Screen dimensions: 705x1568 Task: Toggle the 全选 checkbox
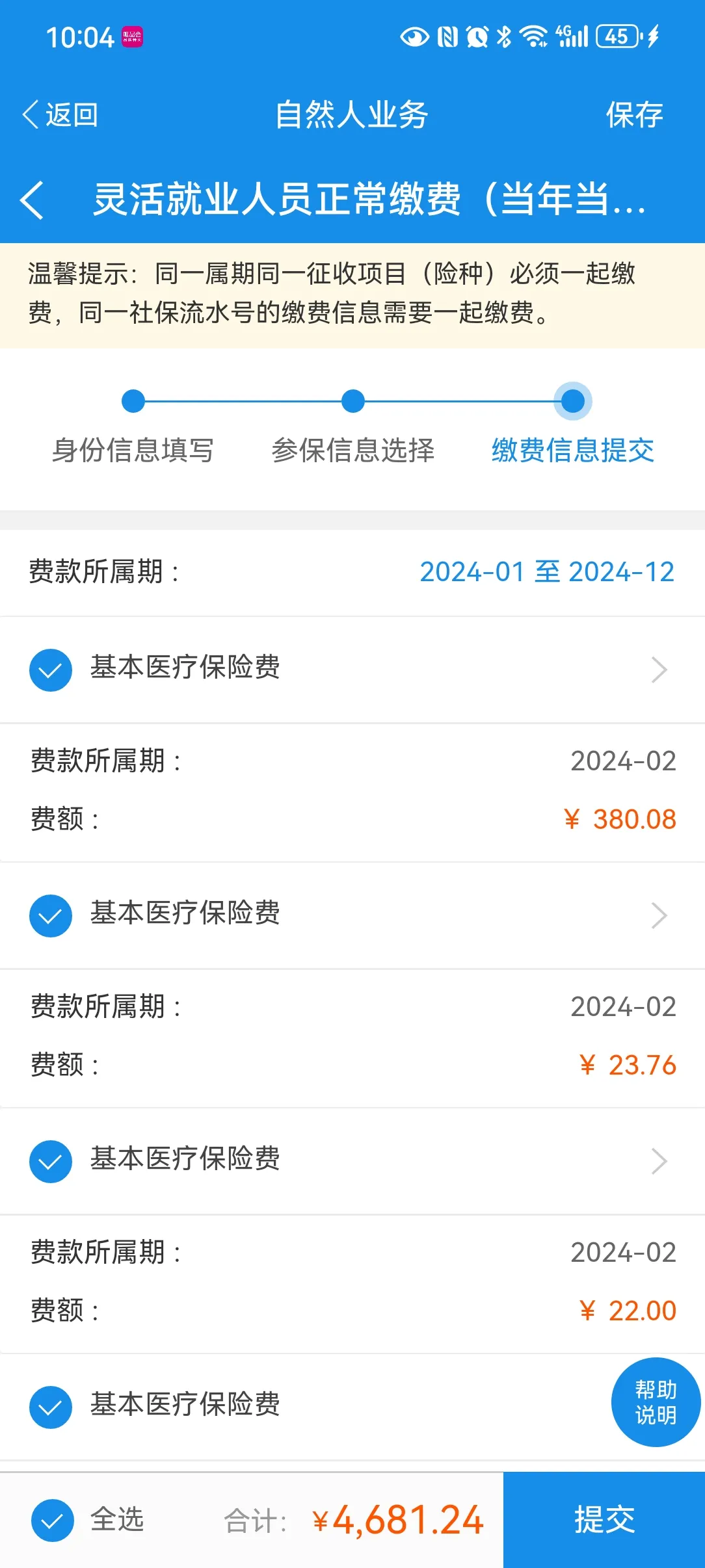point(52,1520)
